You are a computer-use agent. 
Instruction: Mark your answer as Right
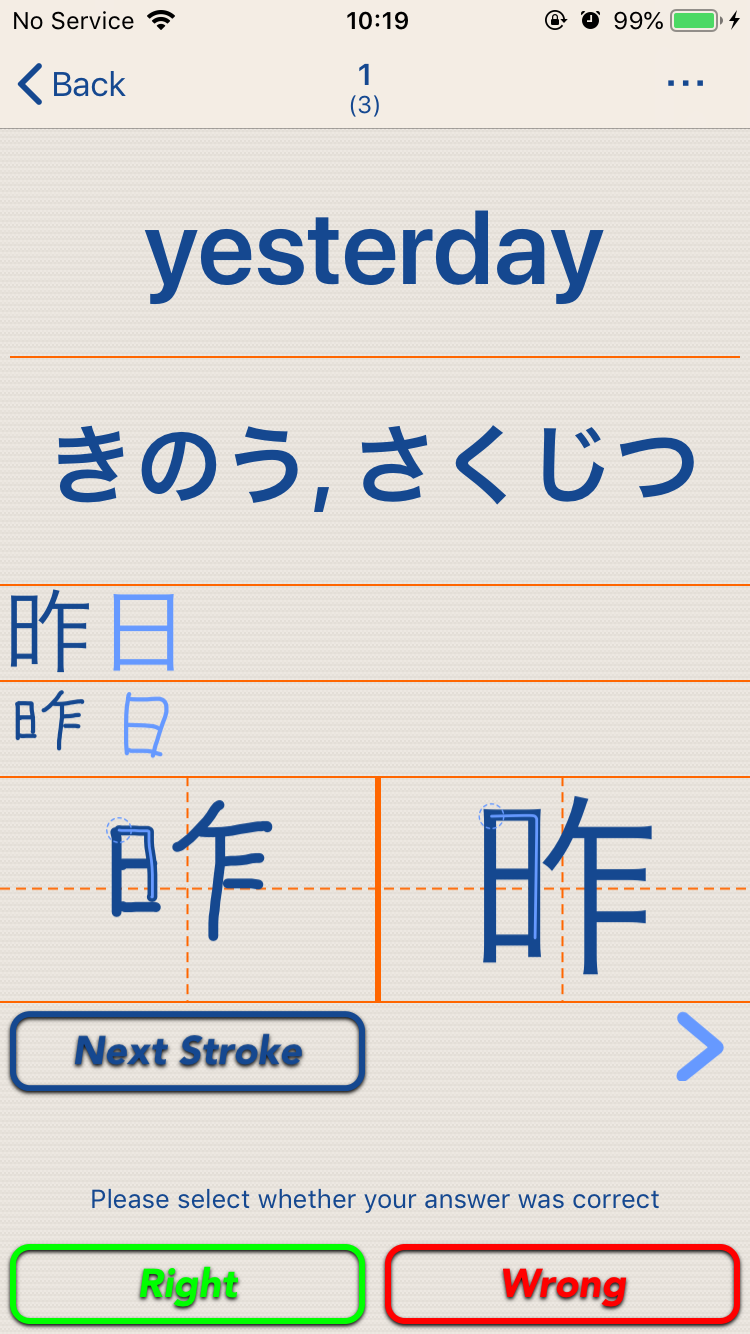click(x=188, y=1284)
